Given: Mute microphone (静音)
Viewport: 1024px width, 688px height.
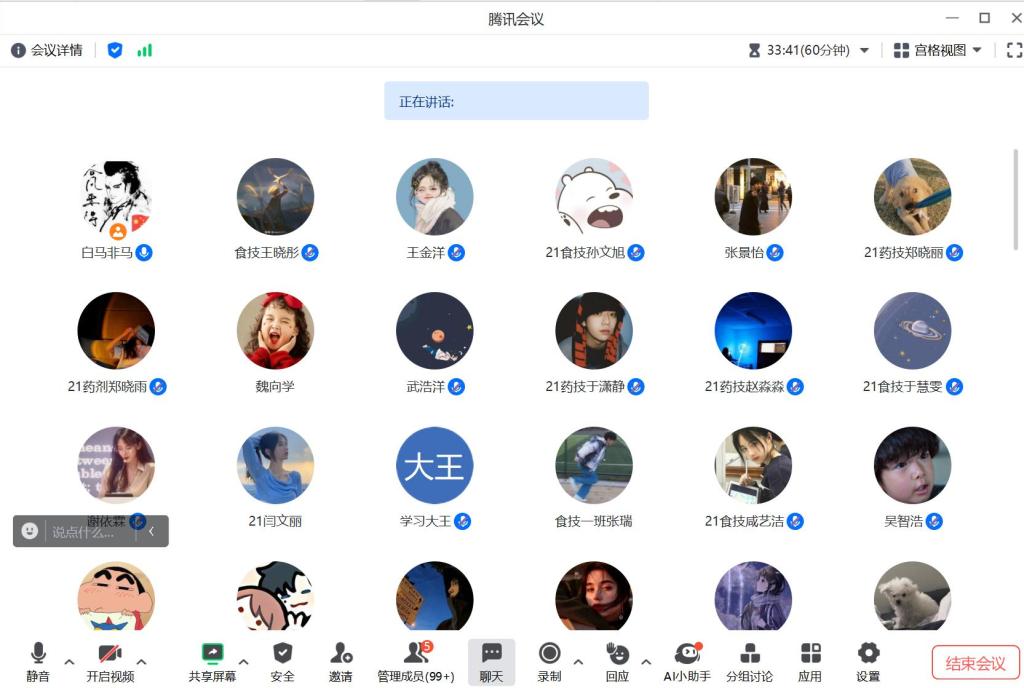Looking at the screenshot, I should pos(38,661).
